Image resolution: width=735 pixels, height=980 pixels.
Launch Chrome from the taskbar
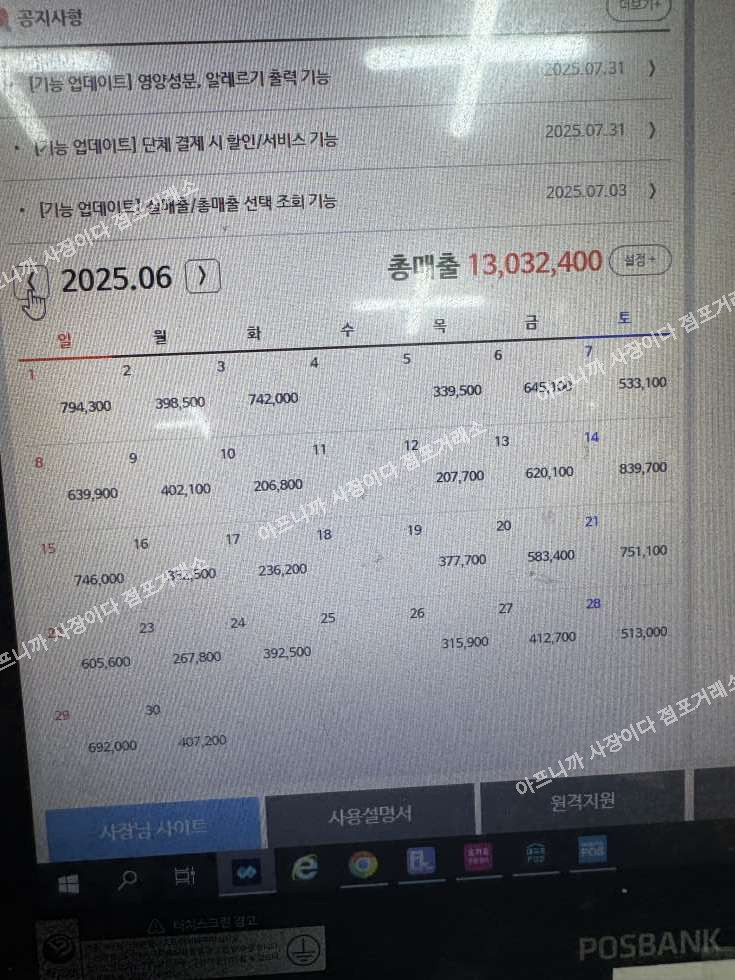coord(363,864)
